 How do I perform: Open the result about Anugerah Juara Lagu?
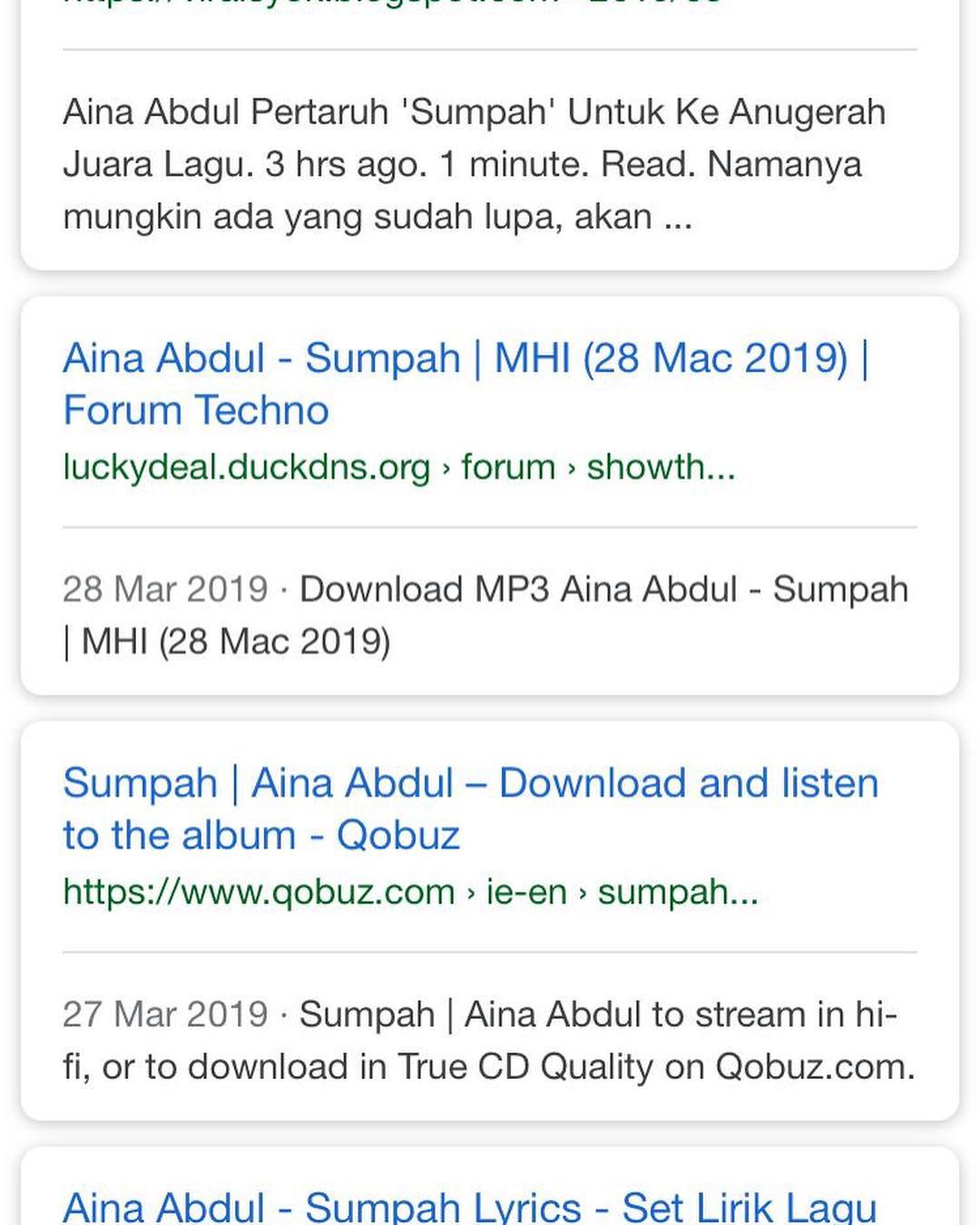point(474,164)
